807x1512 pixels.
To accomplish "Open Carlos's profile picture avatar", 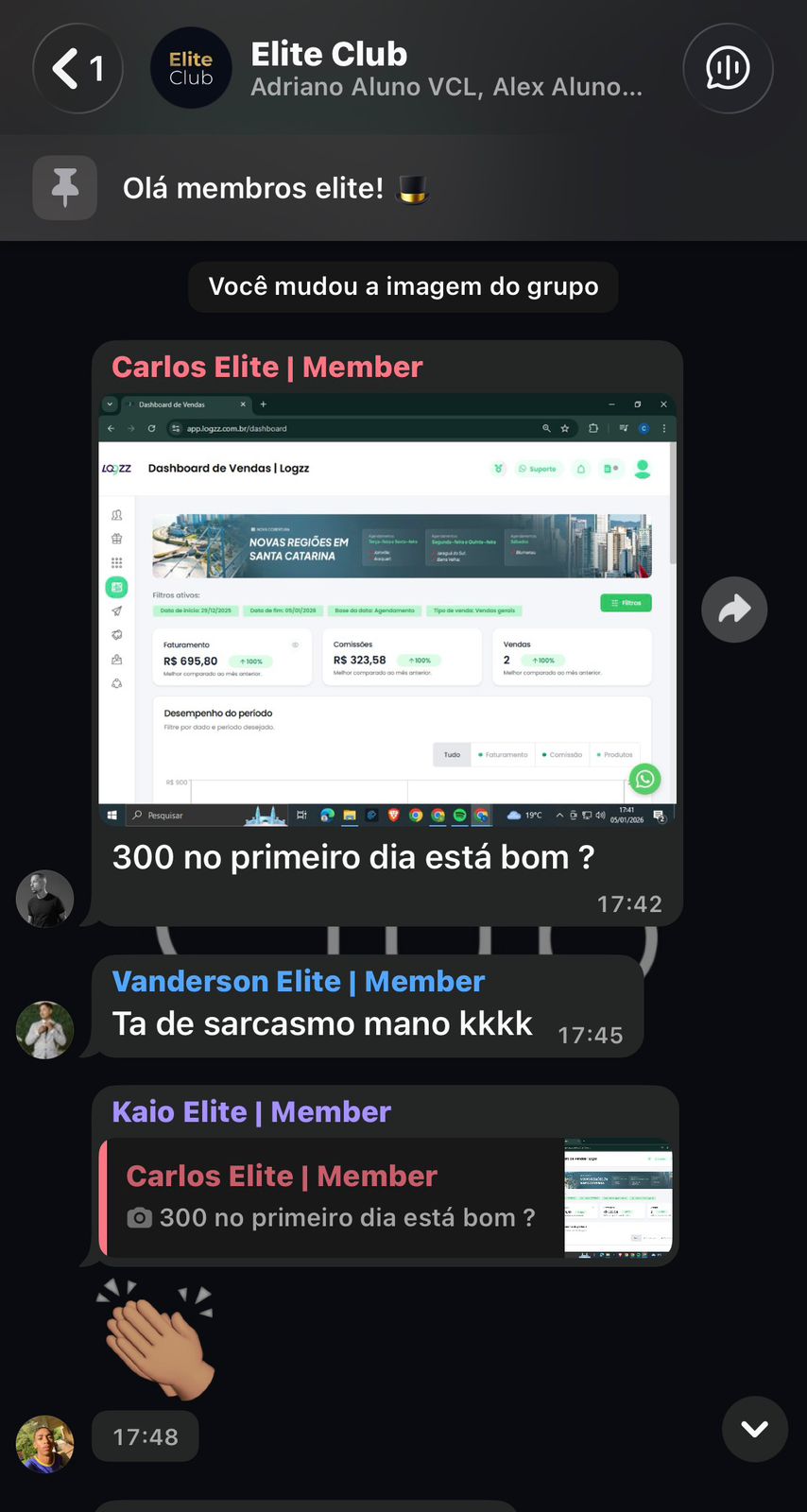I will [44, 899].
